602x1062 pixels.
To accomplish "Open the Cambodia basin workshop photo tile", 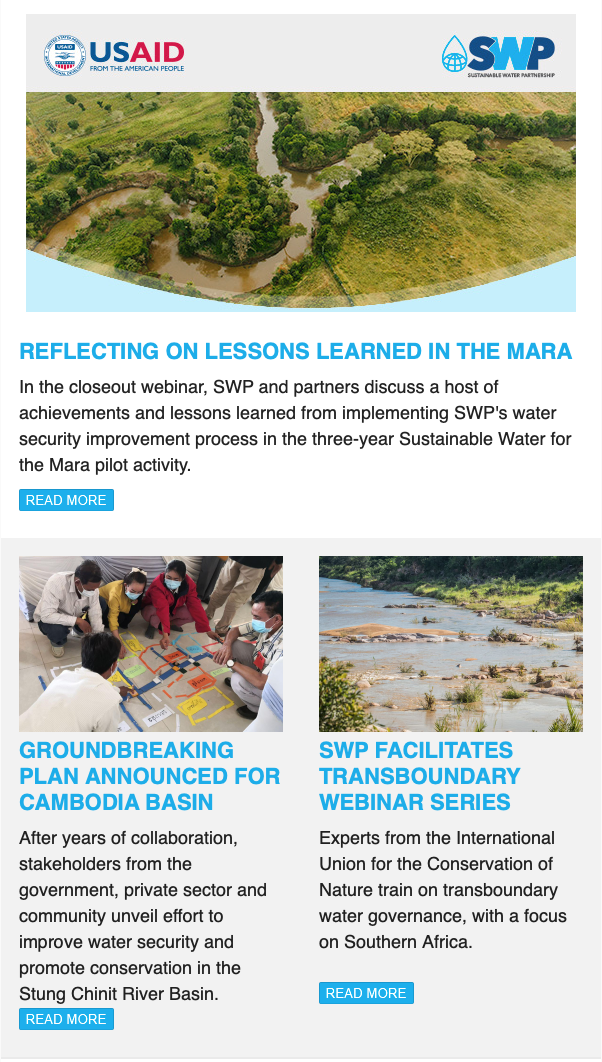I will [x=151, y=643].
